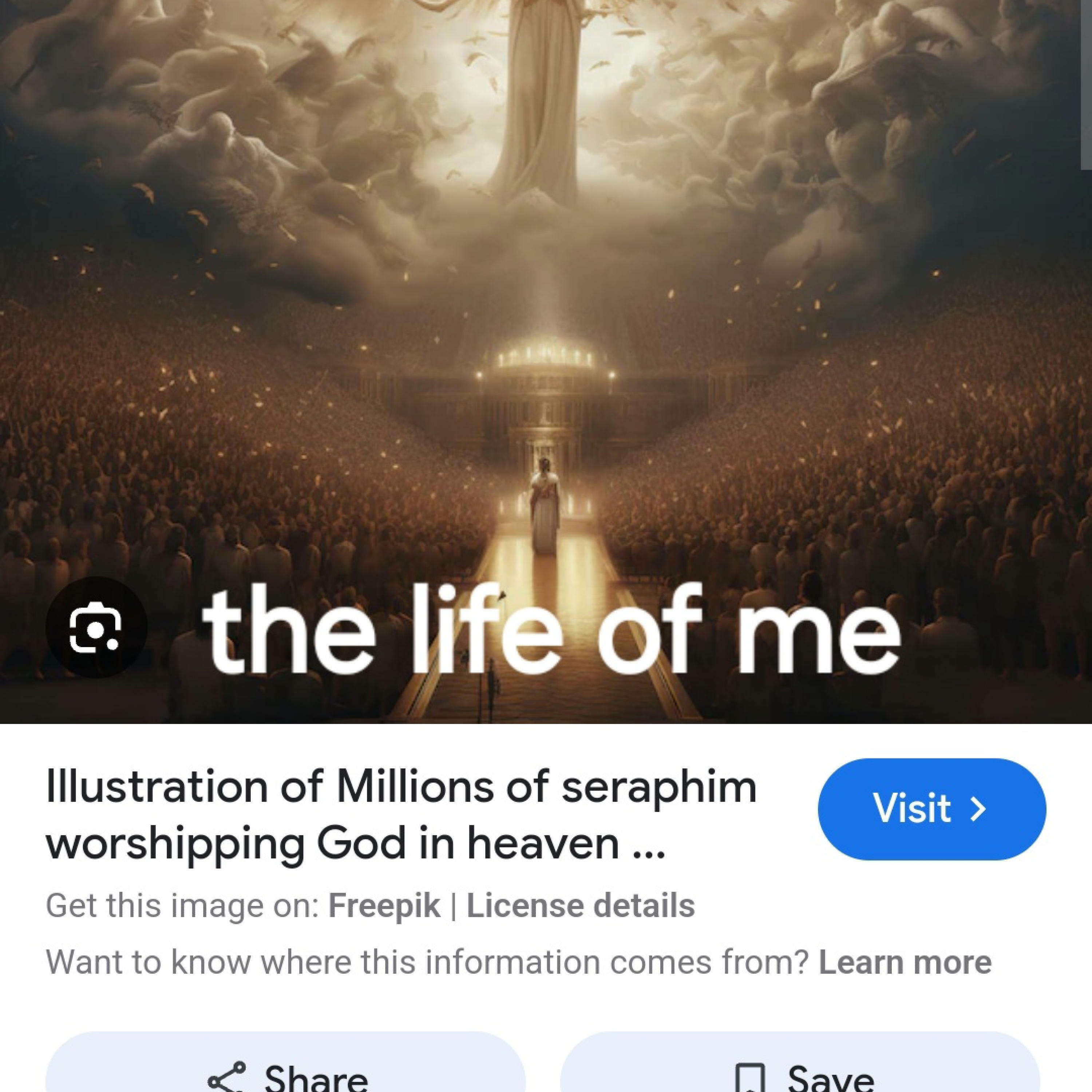View License details
Screen dimensions: 1092x1092
580,906
